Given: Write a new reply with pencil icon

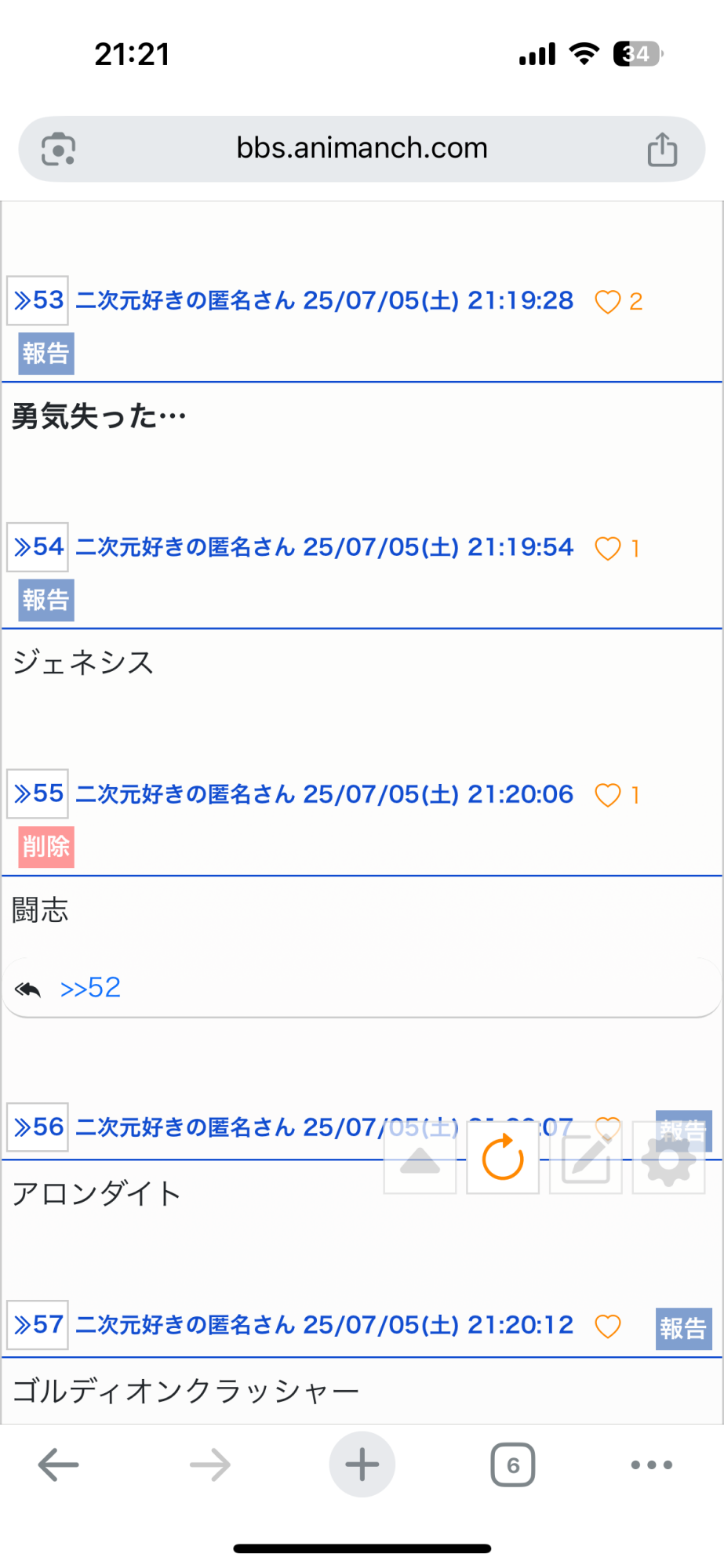Looking at the screenshot, I should [x=586, y=1158].
